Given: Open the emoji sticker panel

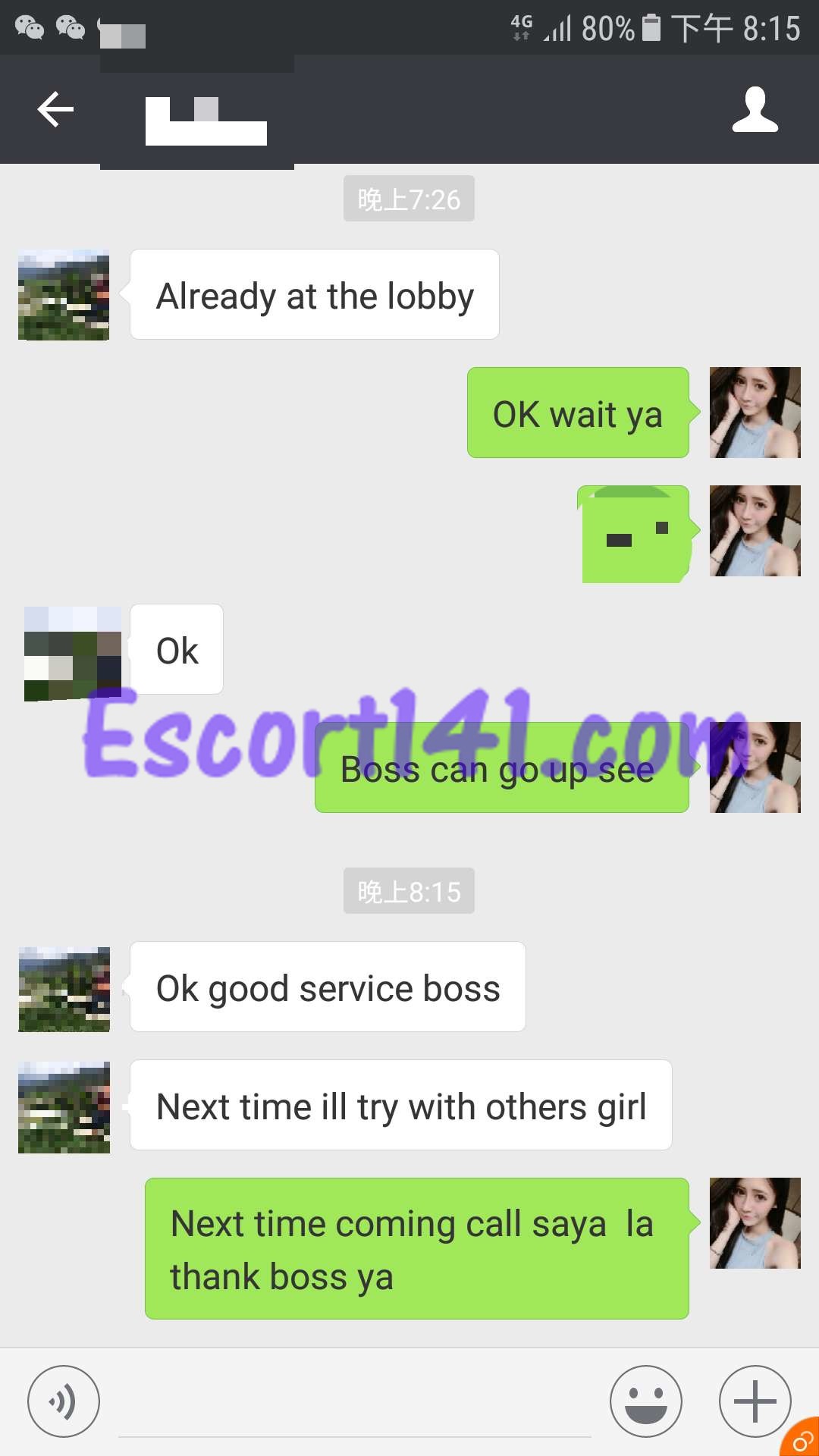Looking at the screenshot, I should click(x=645, y=1401).
